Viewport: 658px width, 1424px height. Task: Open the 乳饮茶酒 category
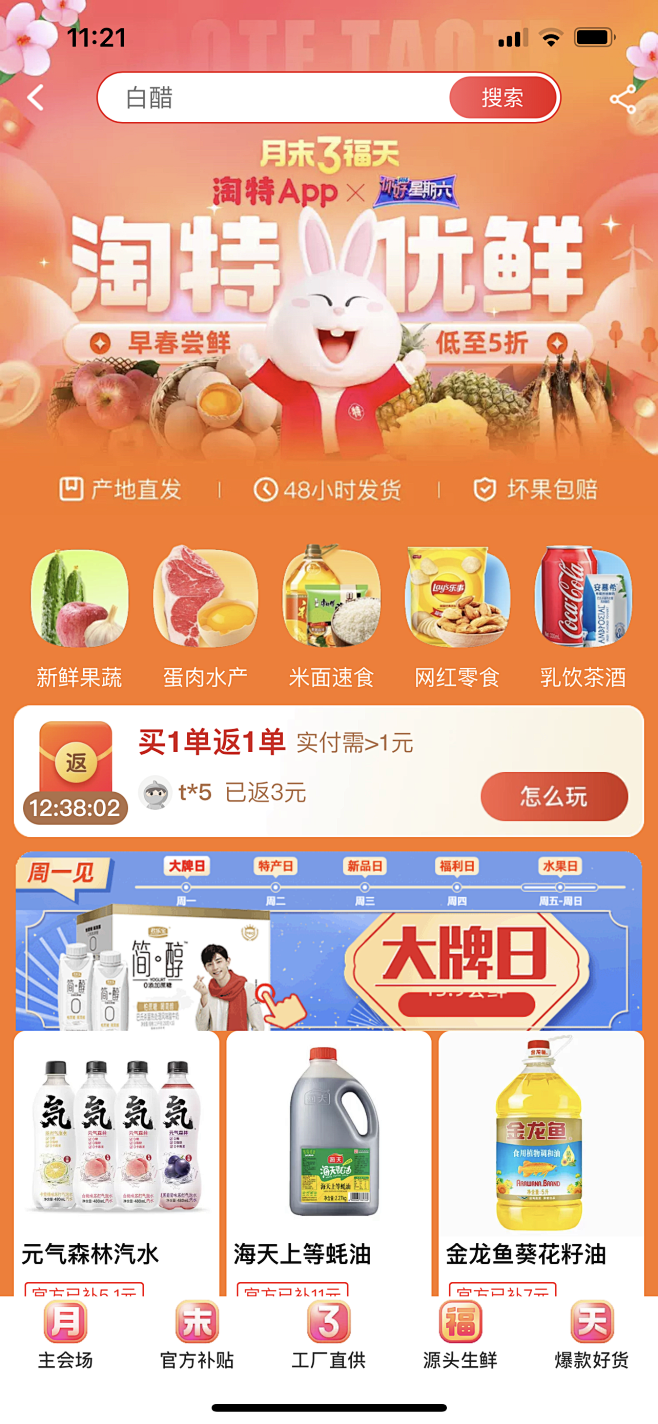point(583,619)
